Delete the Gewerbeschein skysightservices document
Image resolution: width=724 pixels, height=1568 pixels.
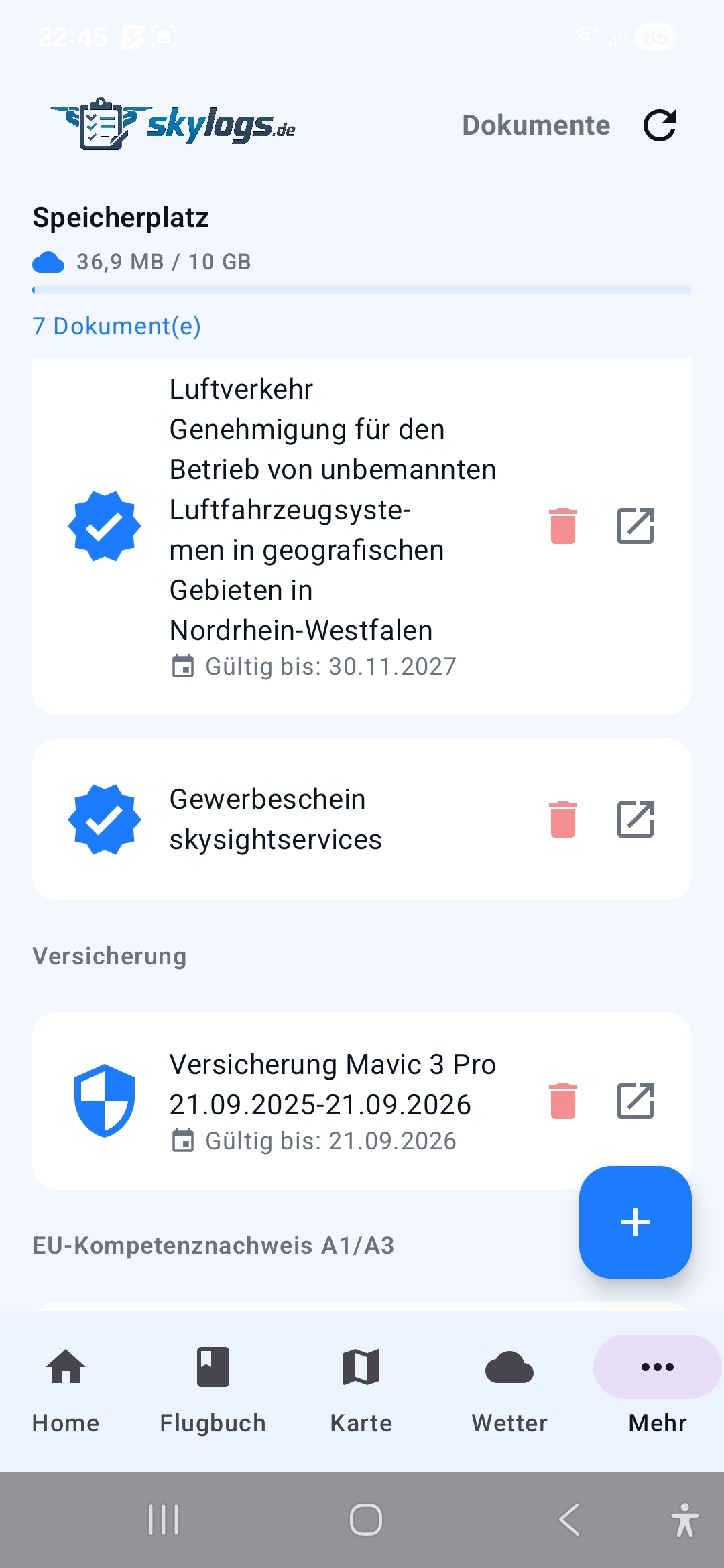point(563,820)
